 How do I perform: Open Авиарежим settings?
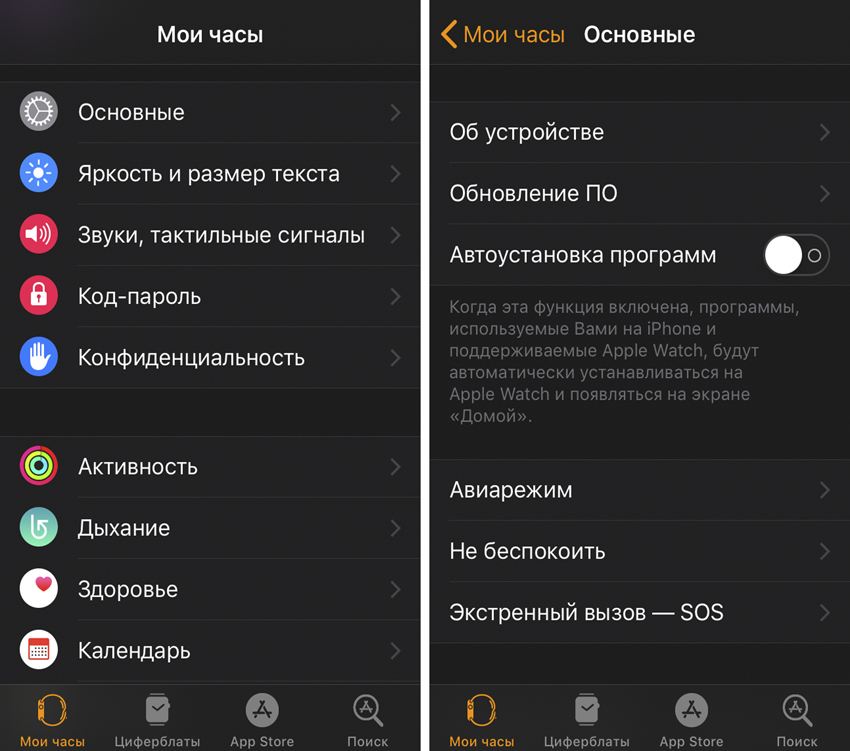pos(640,490)
